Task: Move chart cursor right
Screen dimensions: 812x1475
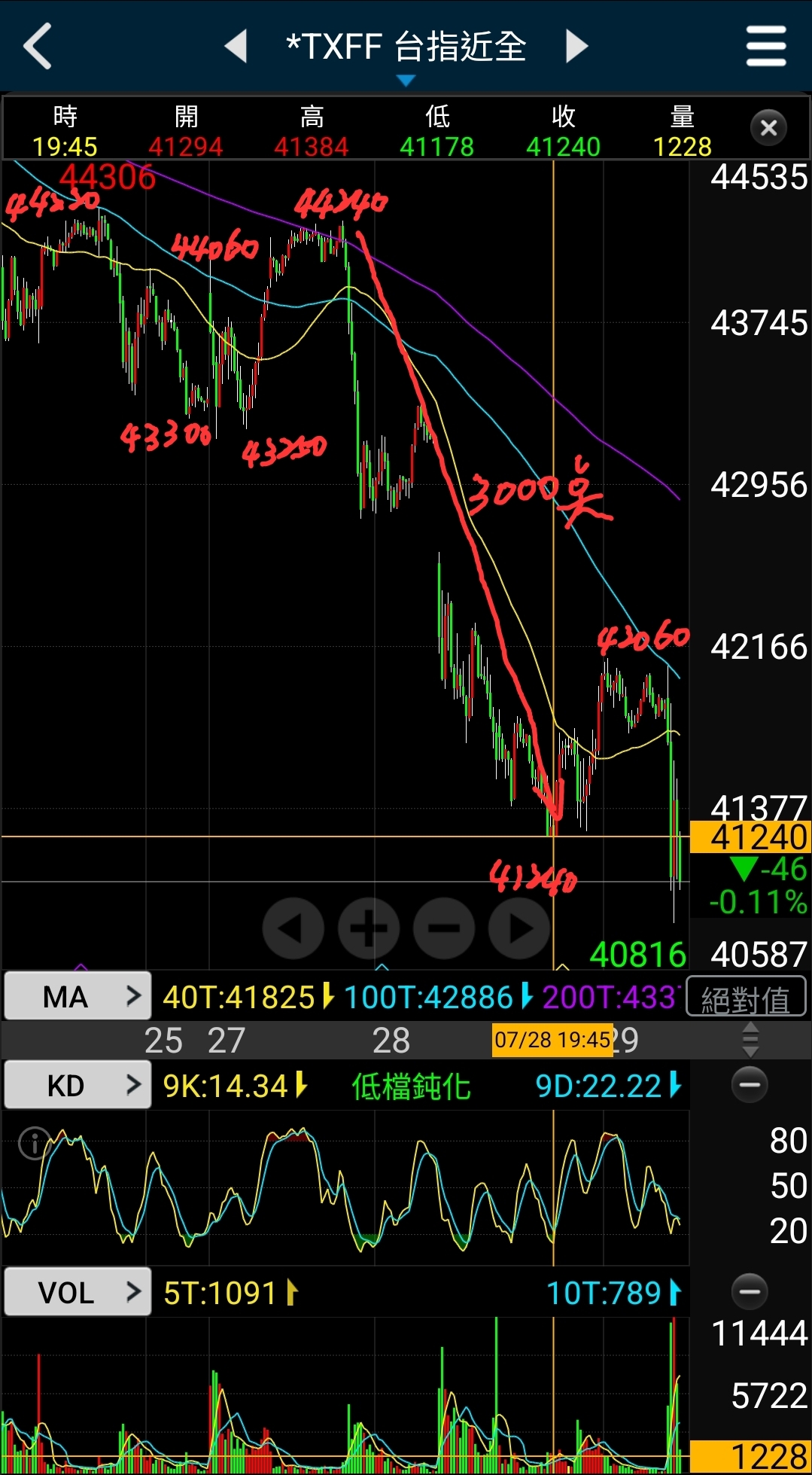Action: point(519,928)
